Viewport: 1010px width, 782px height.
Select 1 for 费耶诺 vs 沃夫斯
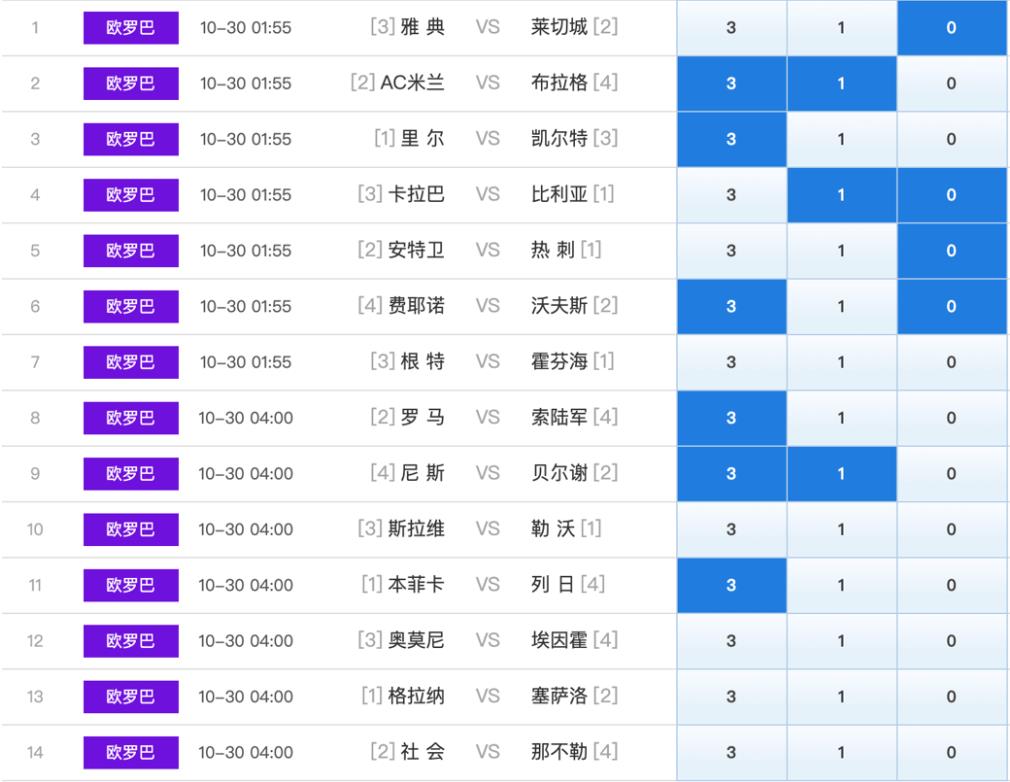tap(841, 306)
